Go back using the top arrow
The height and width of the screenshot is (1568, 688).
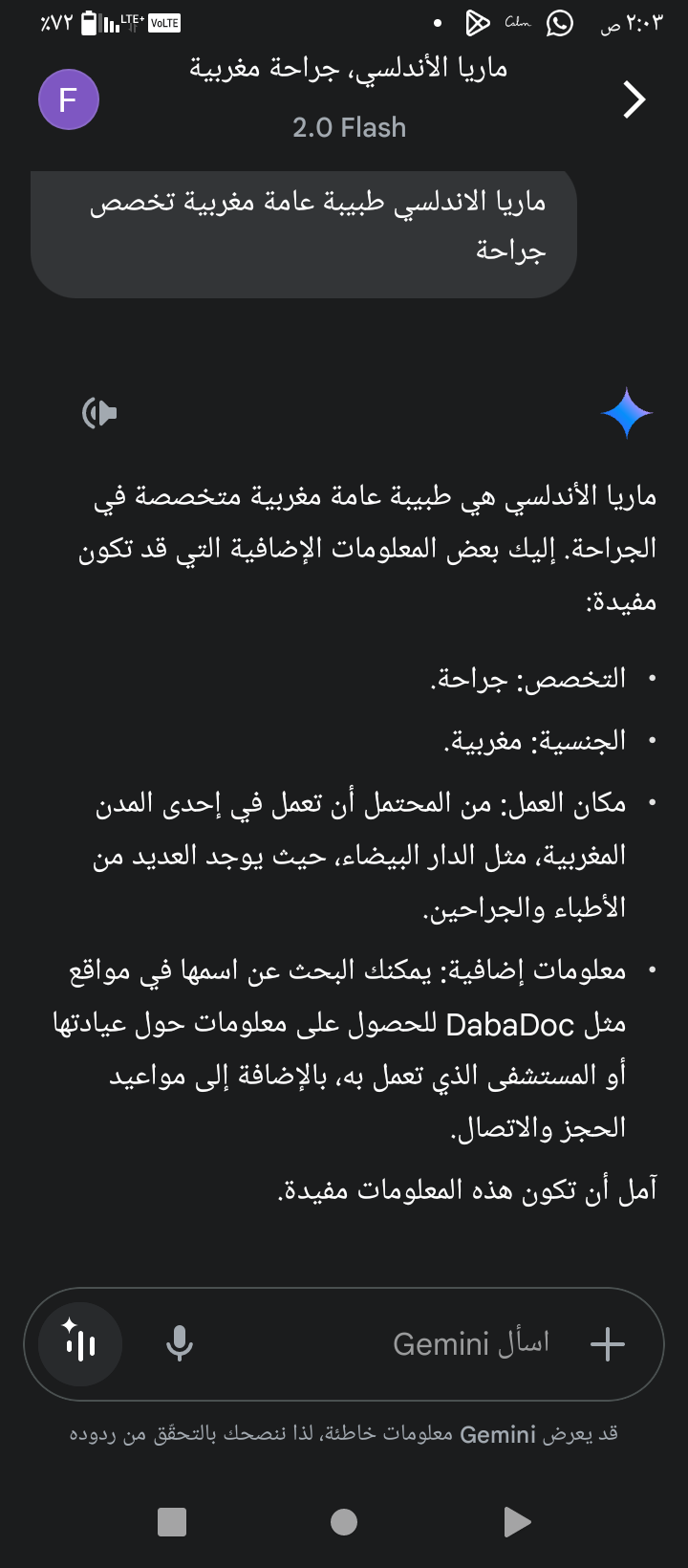click(634, 99)
